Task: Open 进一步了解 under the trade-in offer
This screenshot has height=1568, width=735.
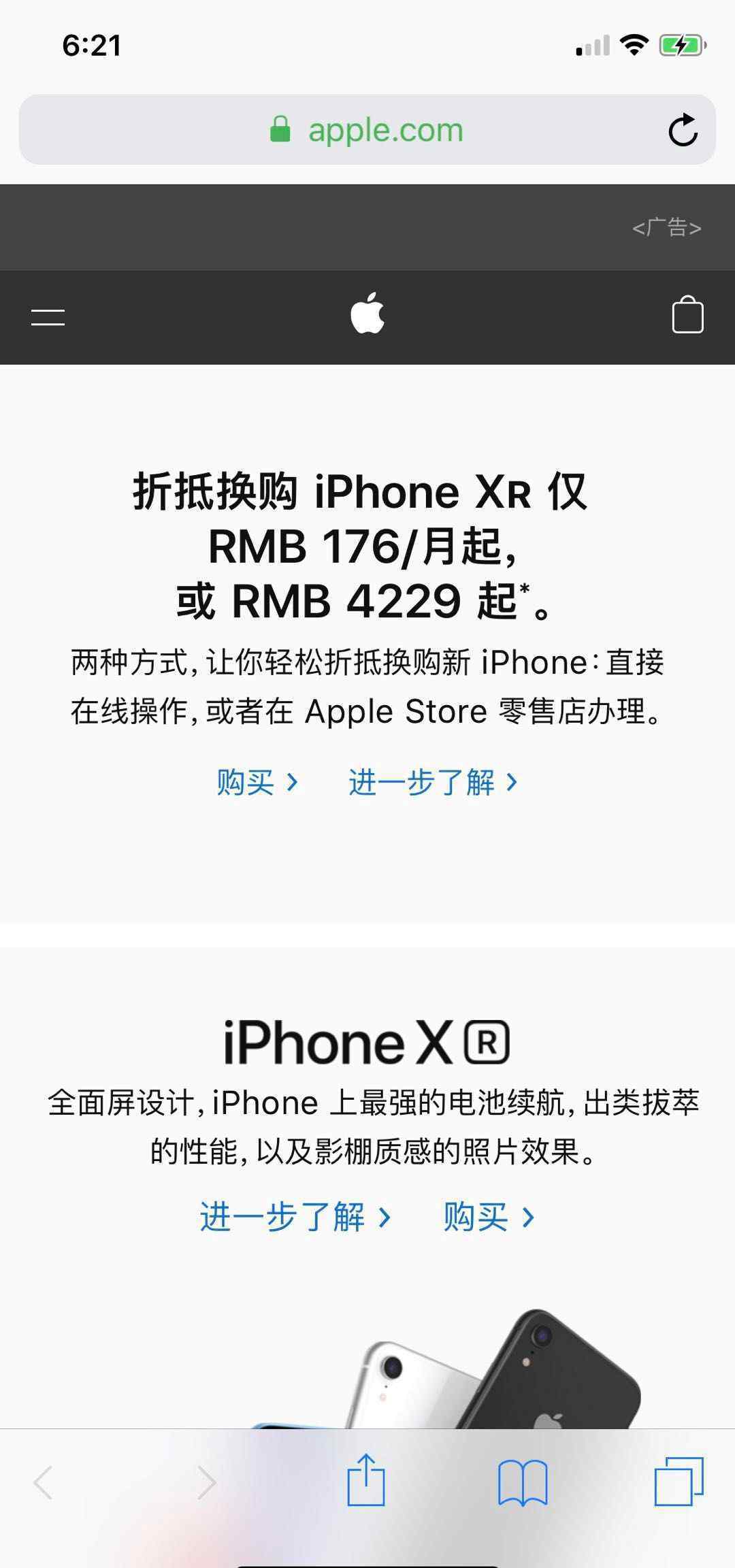Action: pyautogui.click(x=434, y=782)
